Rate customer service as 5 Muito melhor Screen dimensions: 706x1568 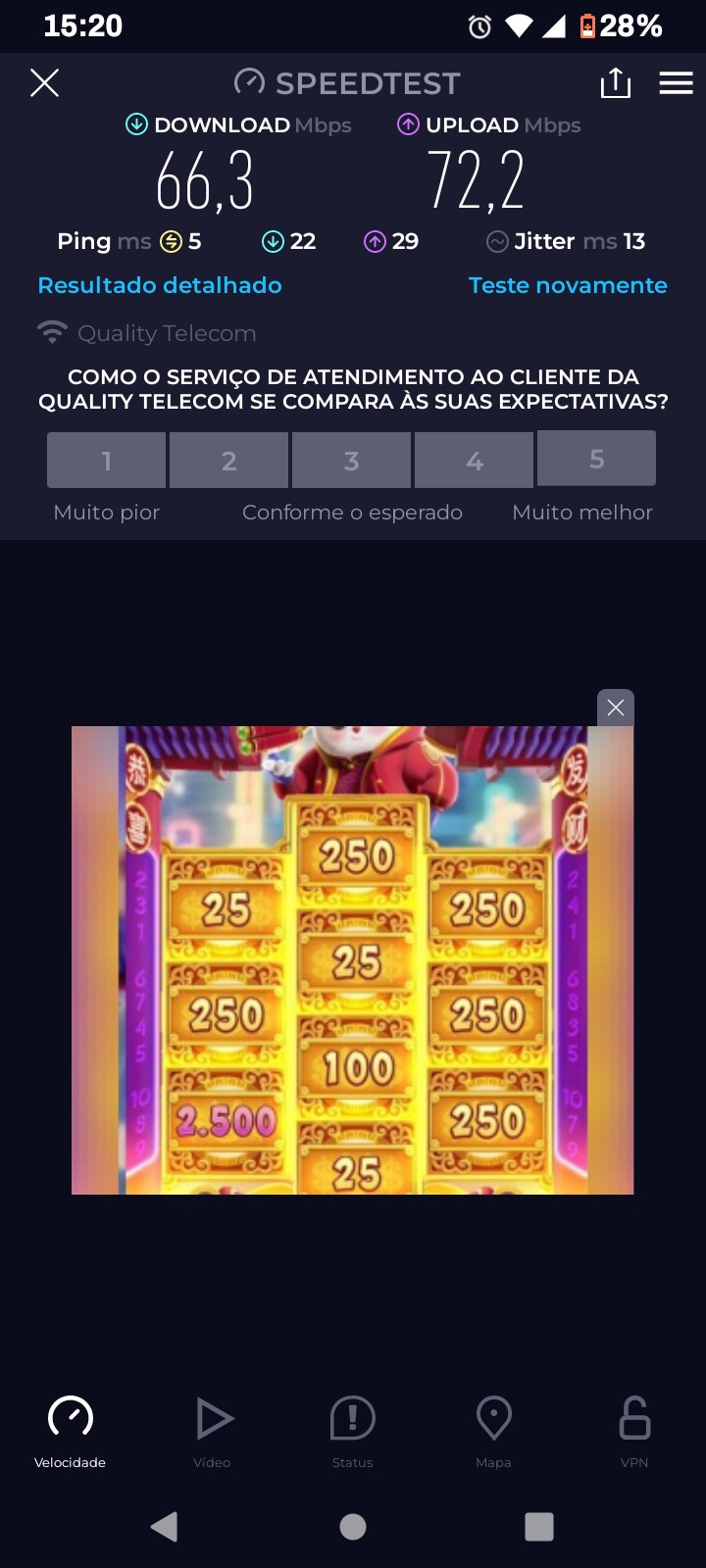596,459
